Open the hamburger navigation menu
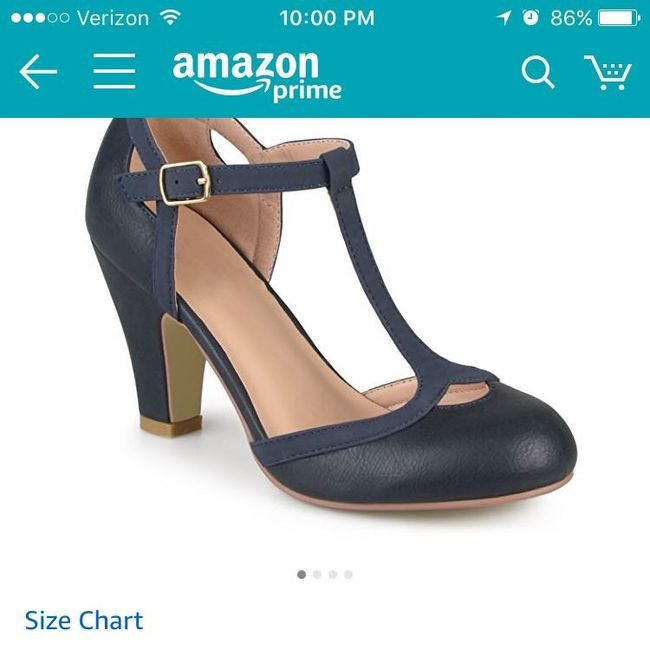Image resolution: width=650 pixels, height=650 pixels. point(115,72)
